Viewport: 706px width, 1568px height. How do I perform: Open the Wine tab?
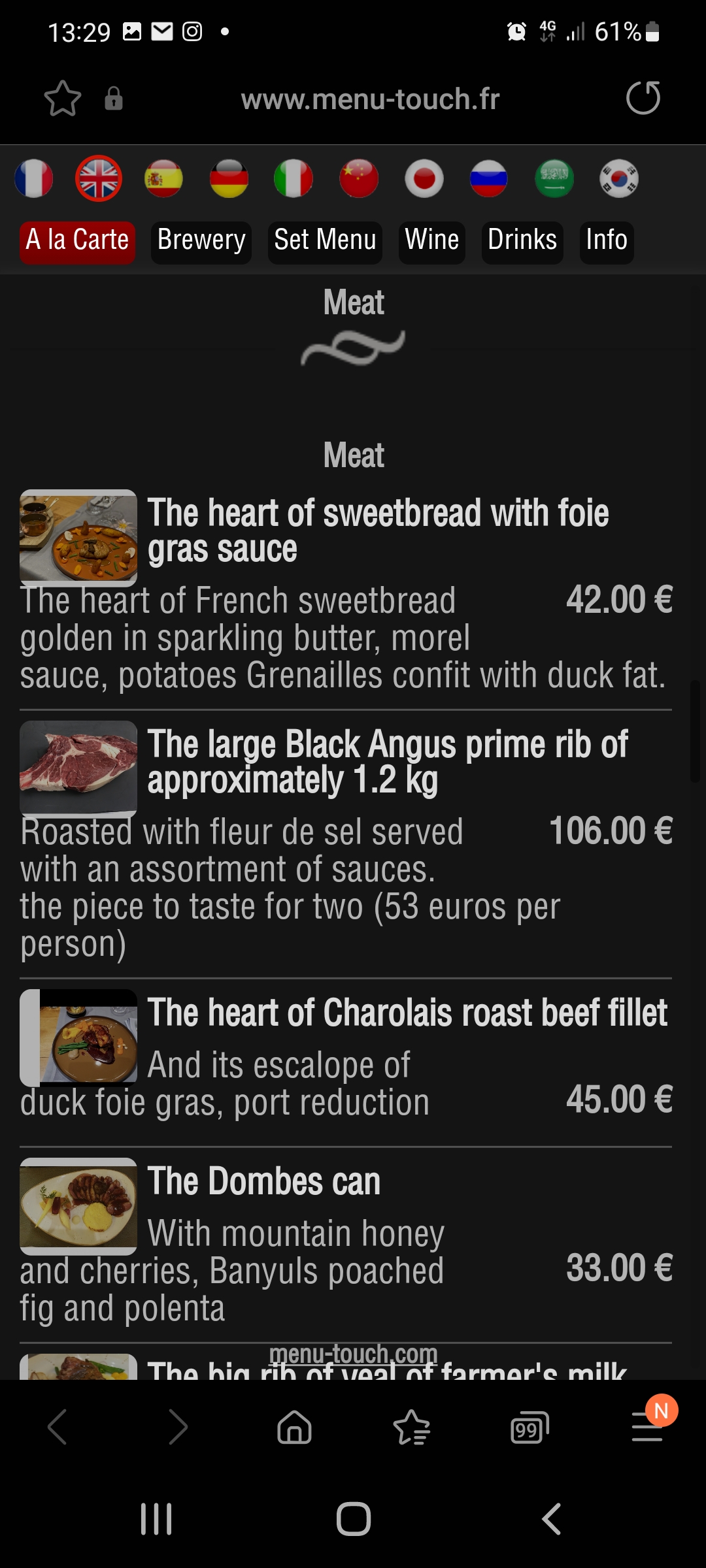pos(431,240)
